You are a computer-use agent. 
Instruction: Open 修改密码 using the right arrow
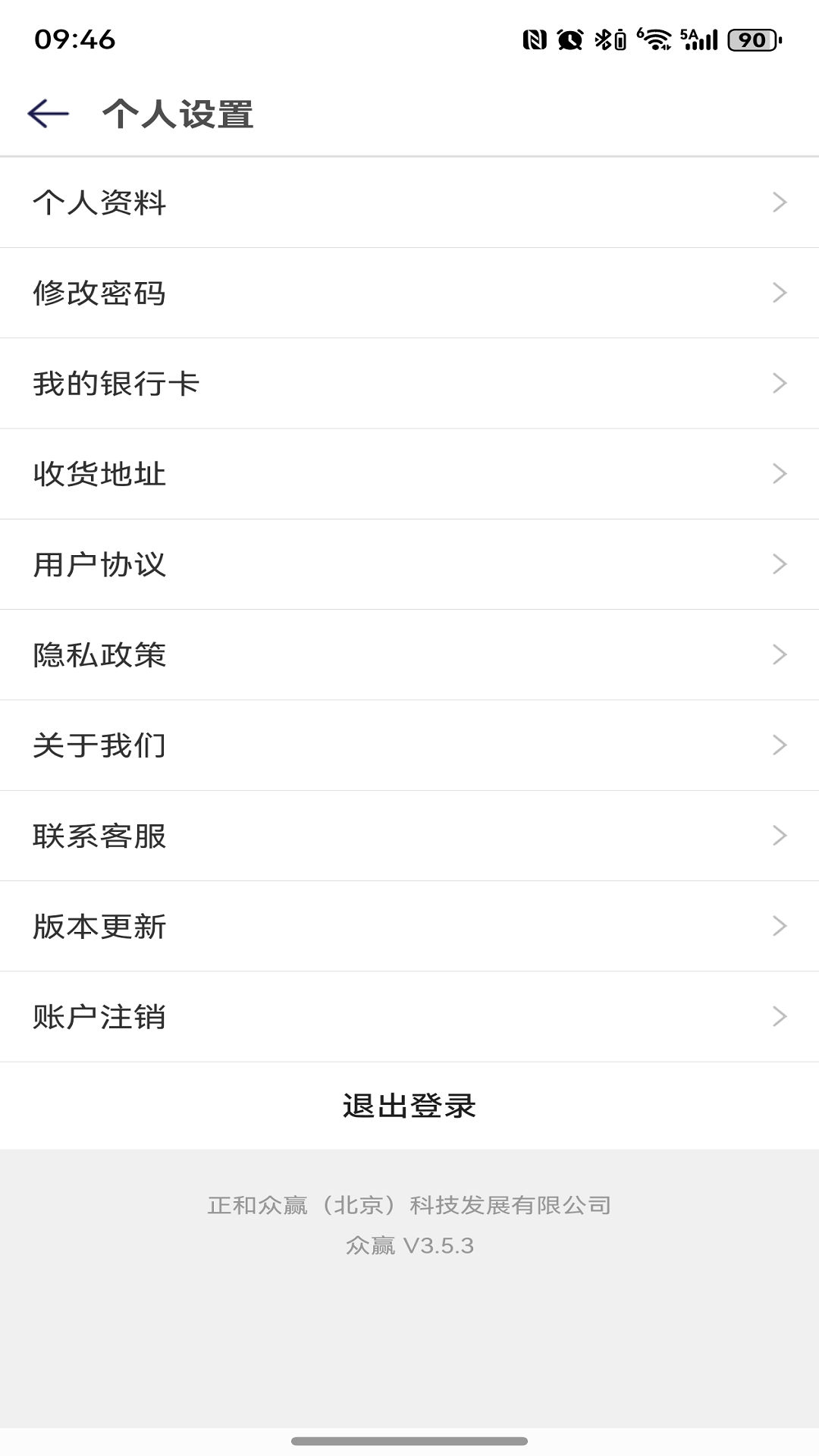point(778,293)
